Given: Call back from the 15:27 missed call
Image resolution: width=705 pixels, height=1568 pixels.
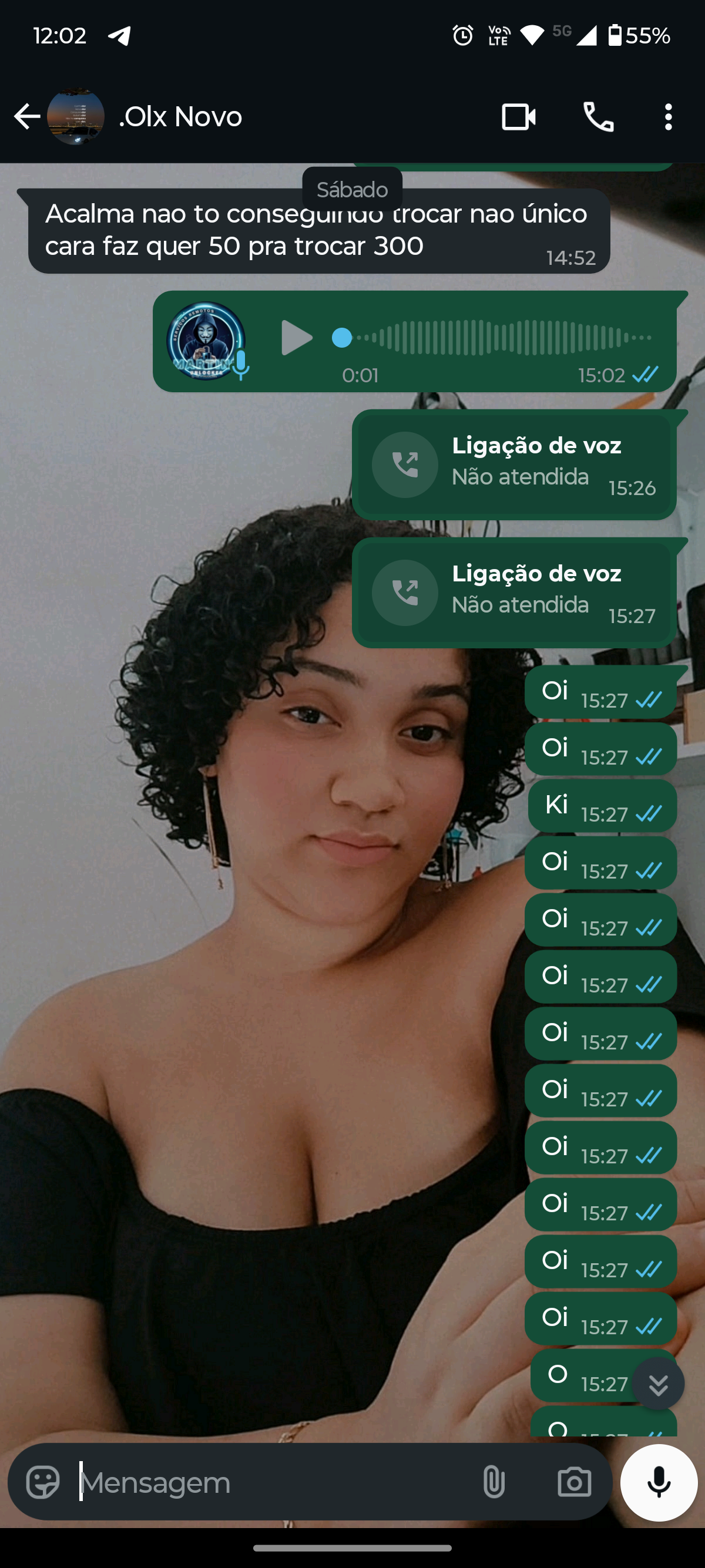Looking at the screenshot, I should pos(405,593).
